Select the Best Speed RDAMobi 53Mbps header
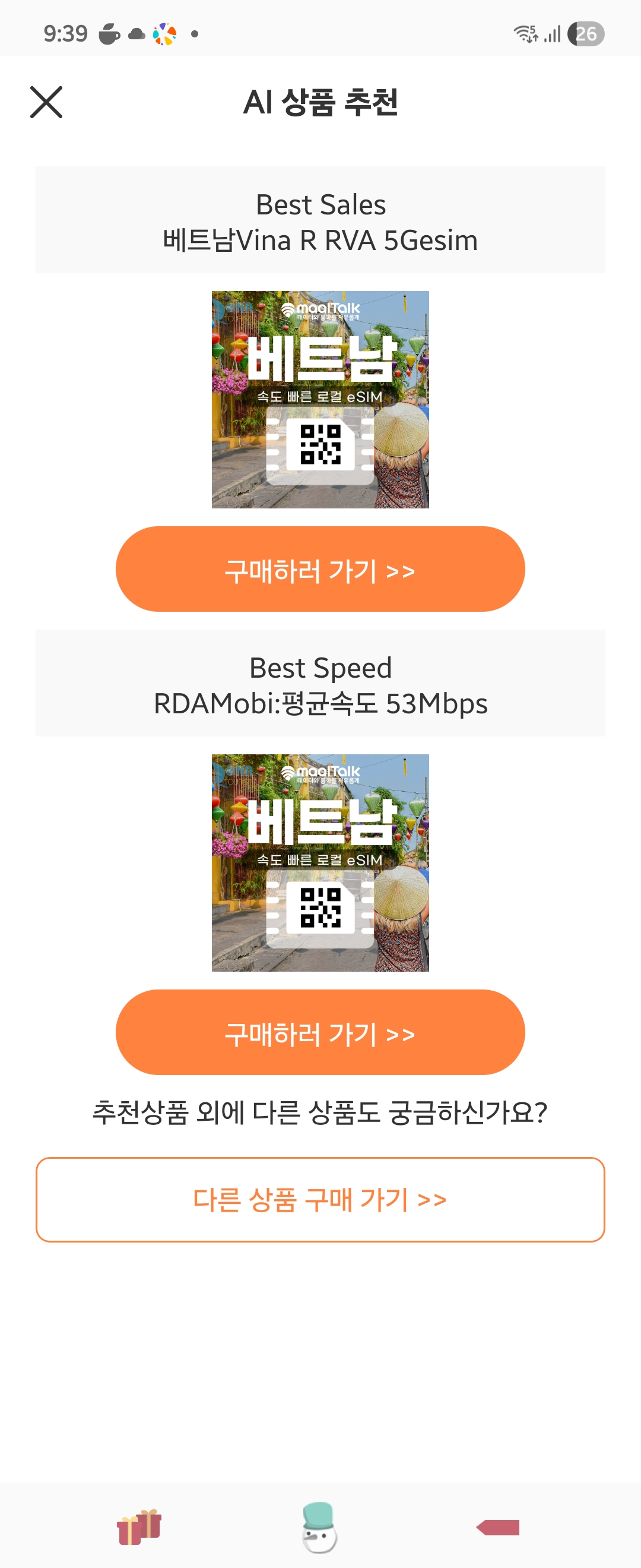Viewport: 641px width, 1568px height. (x=320, y=686)
